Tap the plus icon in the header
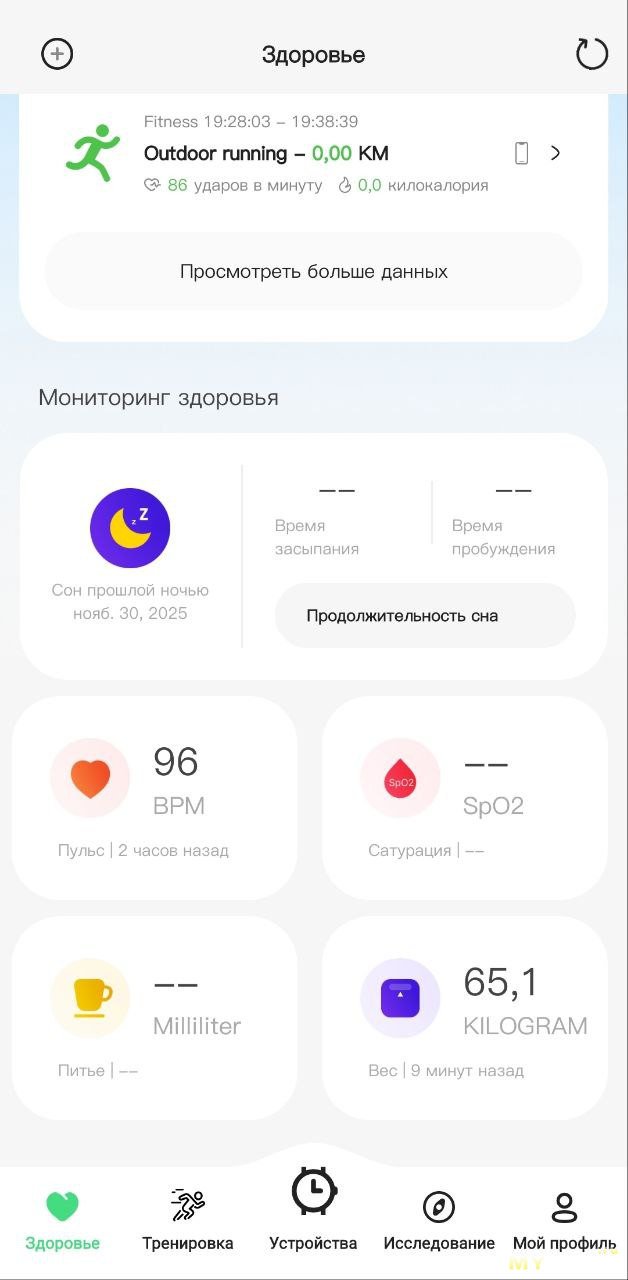 coord(57,54)
